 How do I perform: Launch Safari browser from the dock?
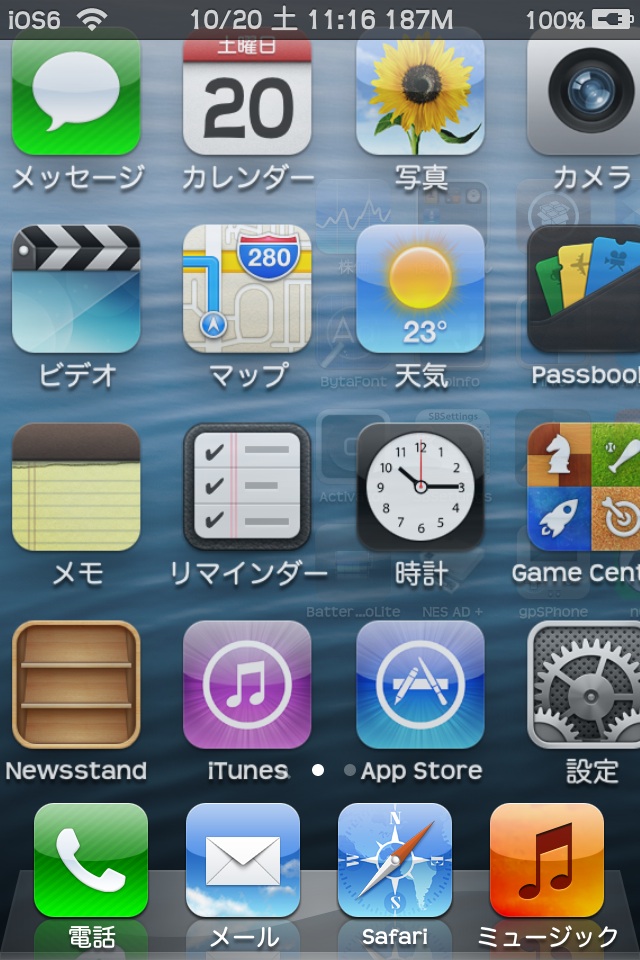click(x=395, y=861)
